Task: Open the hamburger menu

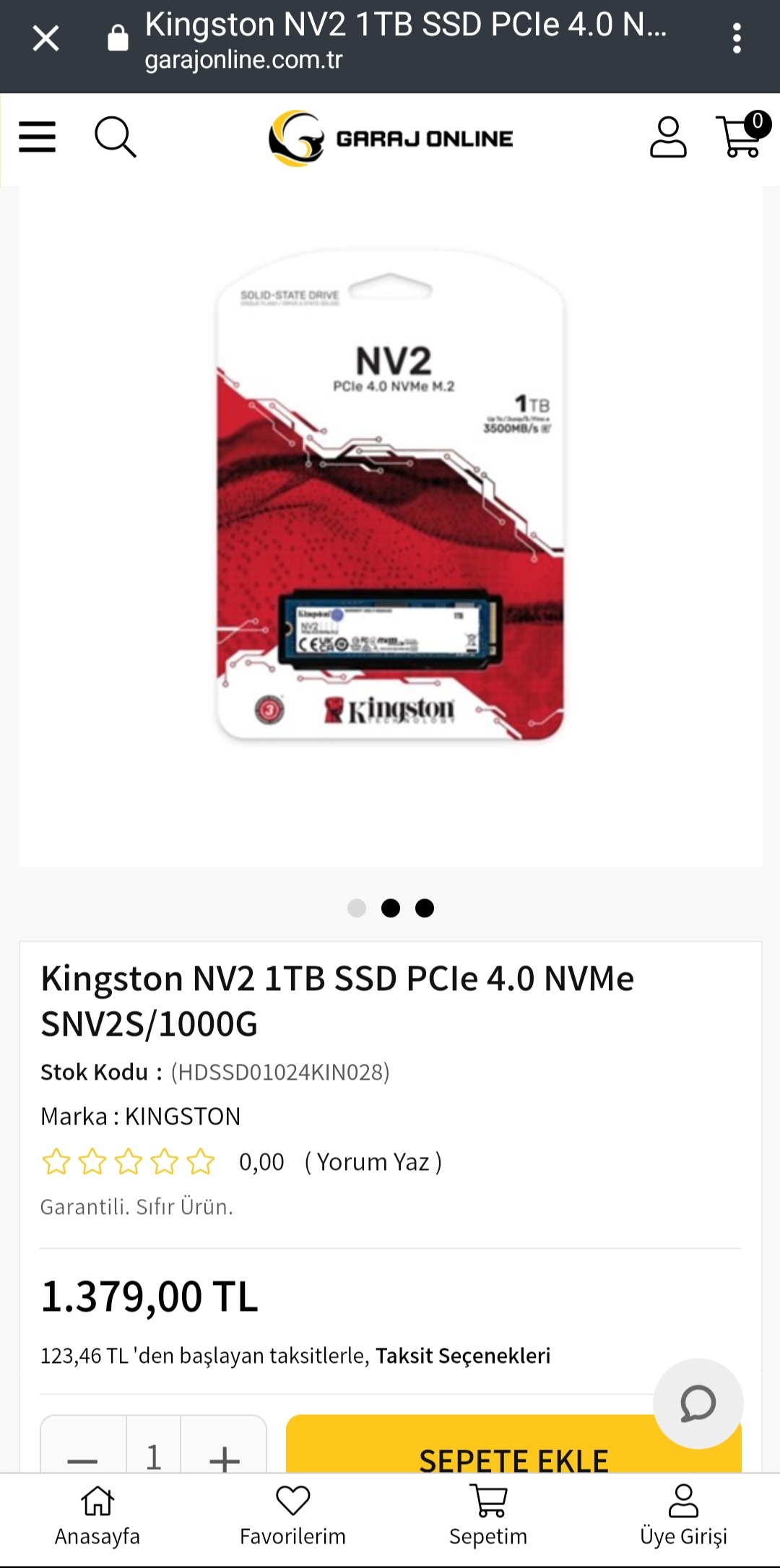Action: click(x=37, y=137)
